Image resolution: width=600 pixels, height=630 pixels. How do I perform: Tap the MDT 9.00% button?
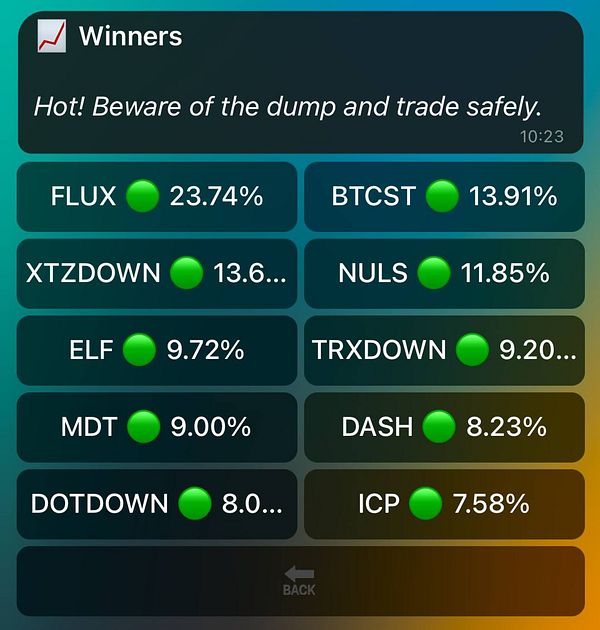(x=157, y=427)
